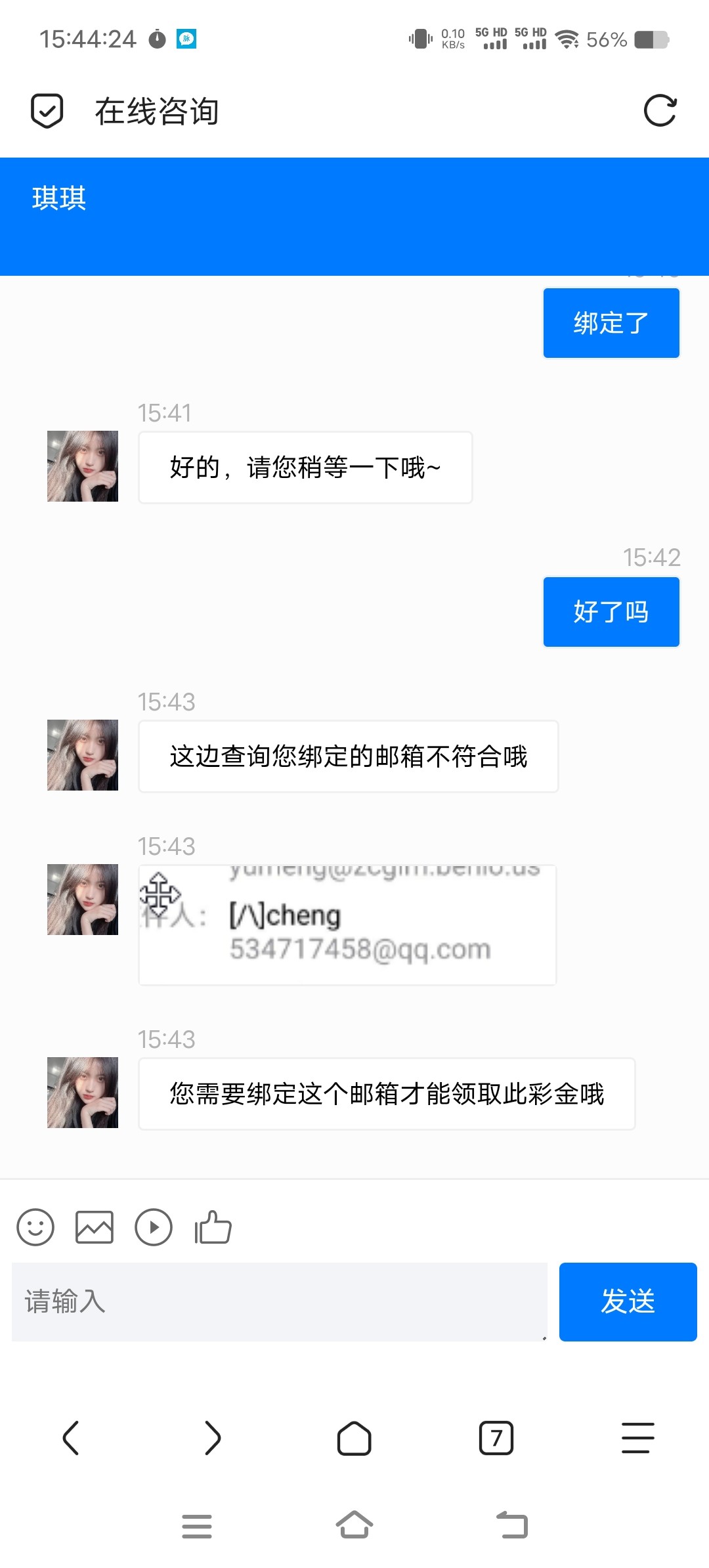Open the browser home page
This screenshot has width=709, height=1568.
[x=354, y=1438]
